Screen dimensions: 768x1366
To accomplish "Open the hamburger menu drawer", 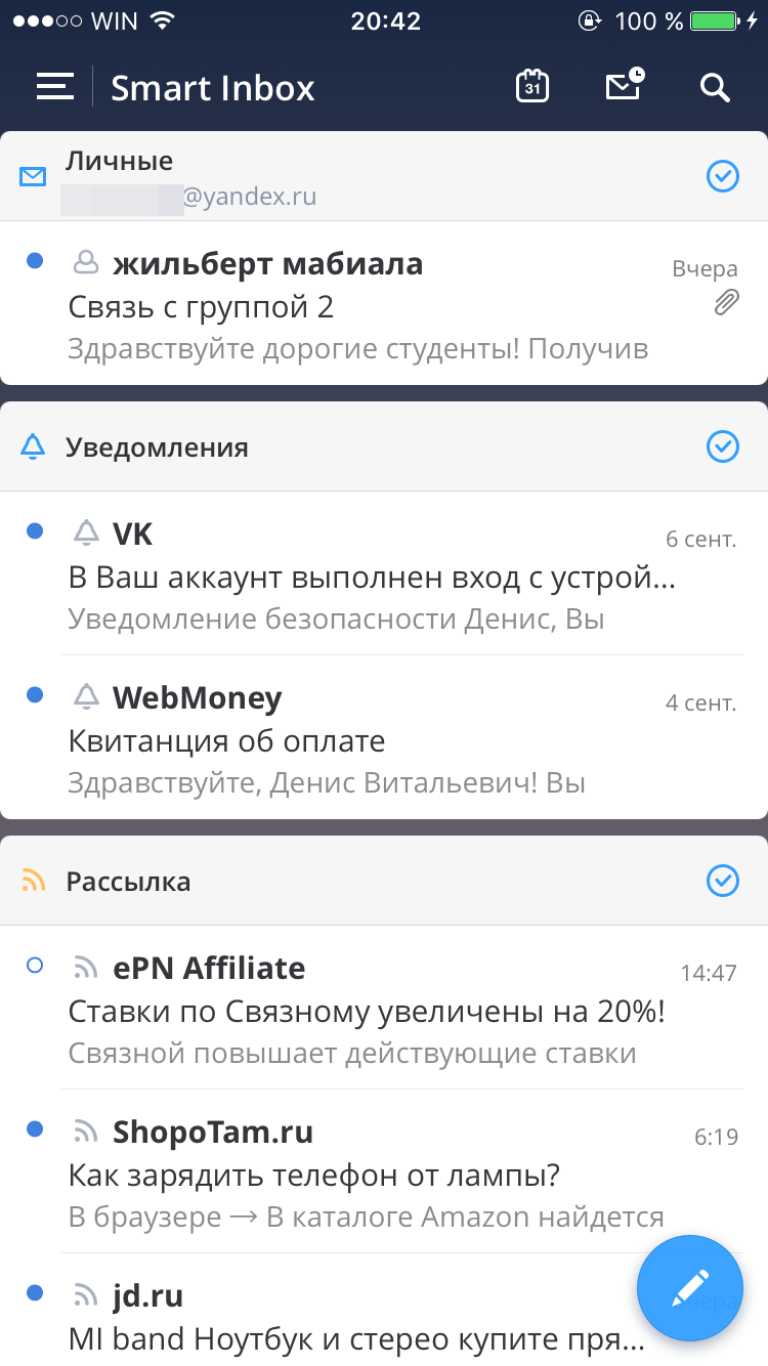I will coord(55,87).
